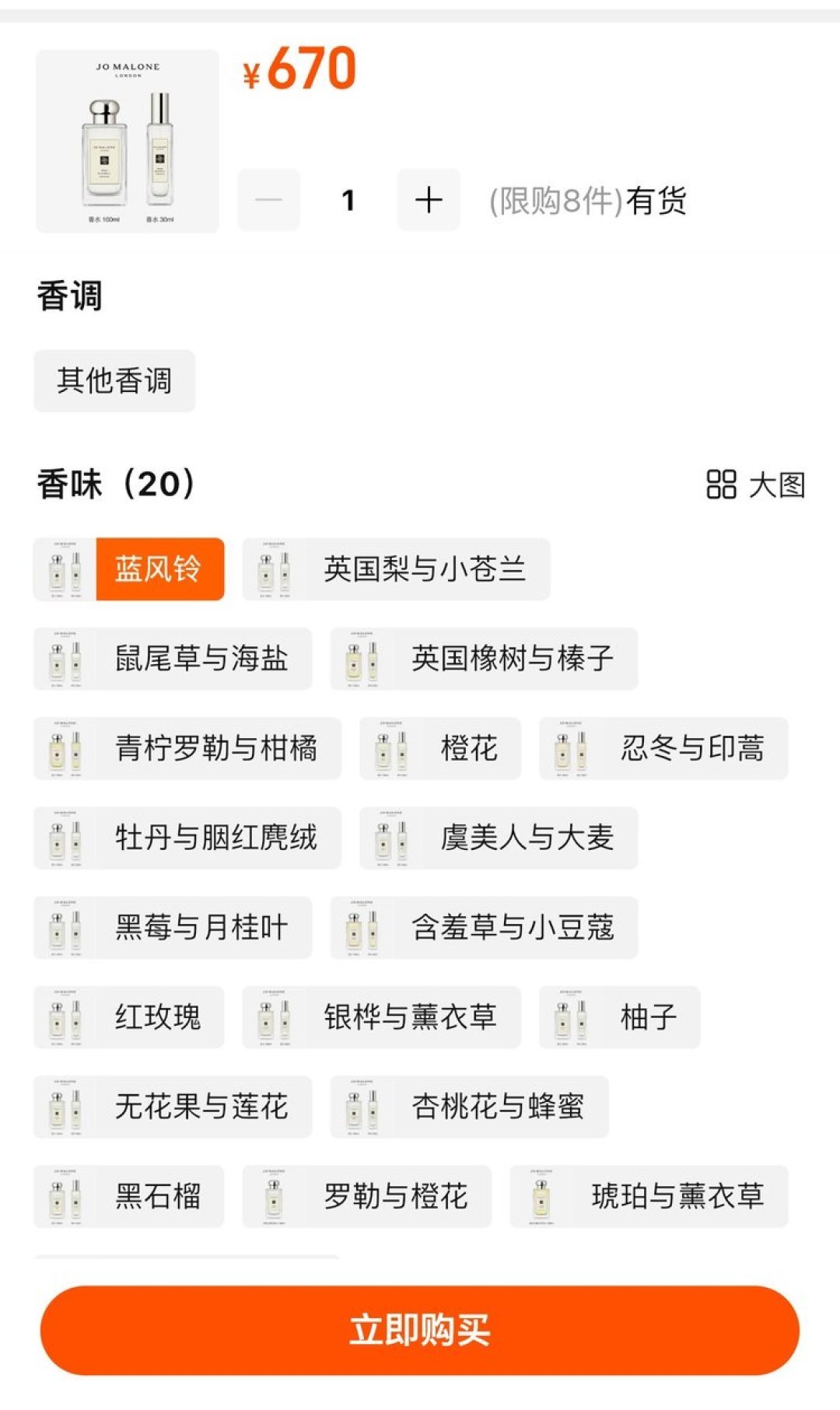
Task: Choose 杏桃花与蜂蜜 scent
Action: [x=469, y=1106]
